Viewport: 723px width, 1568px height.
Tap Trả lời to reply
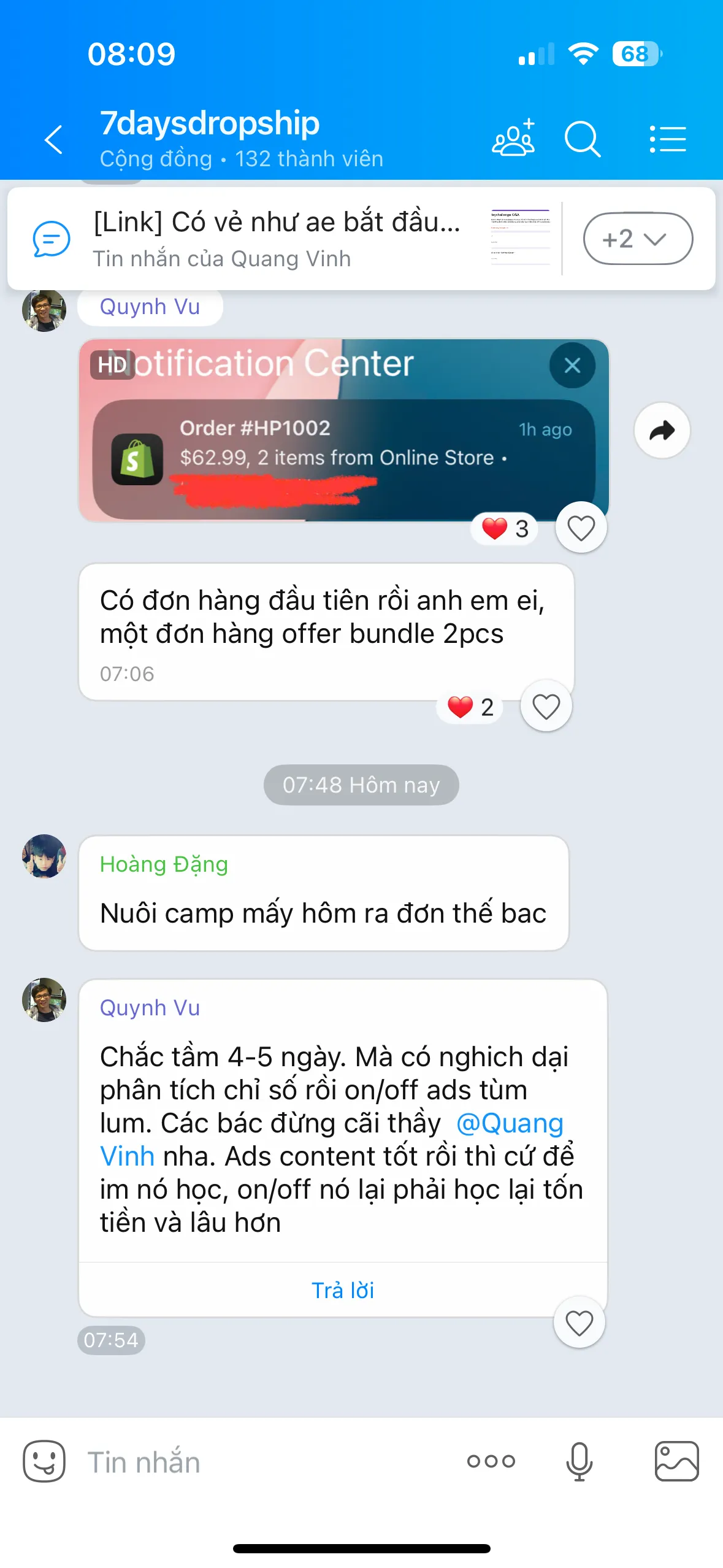tap(343, 1290)
